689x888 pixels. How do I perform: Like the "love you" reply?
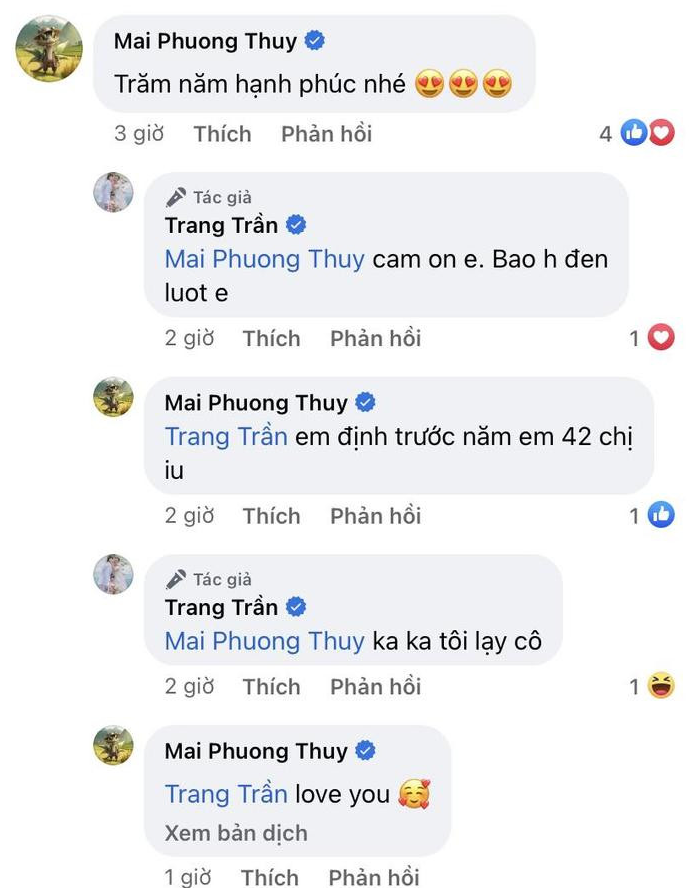(x=269, y=877)
